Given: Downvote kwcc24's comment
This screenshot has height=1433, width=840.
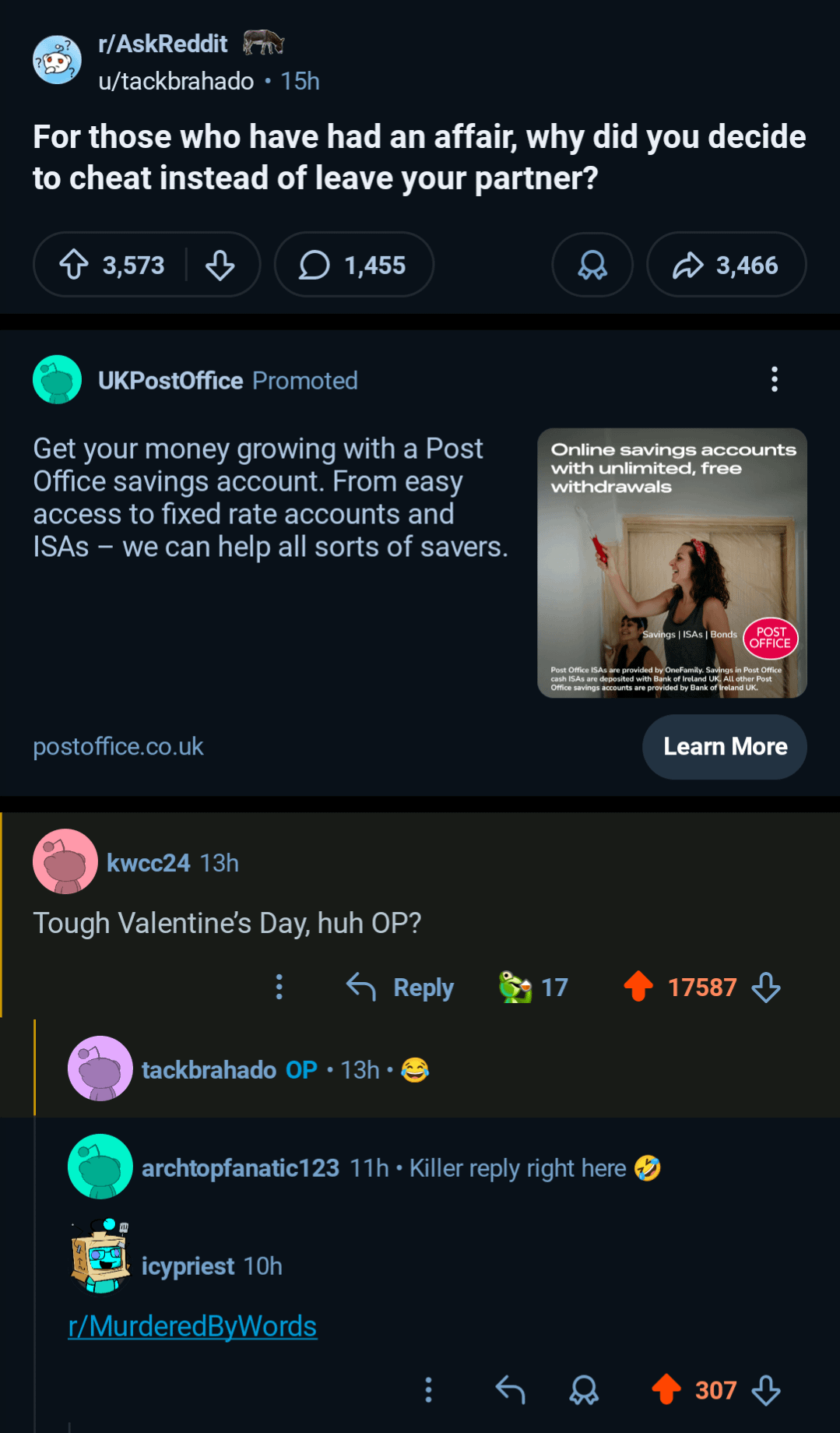Looking at the screenshot, I should tap(766, 988).
